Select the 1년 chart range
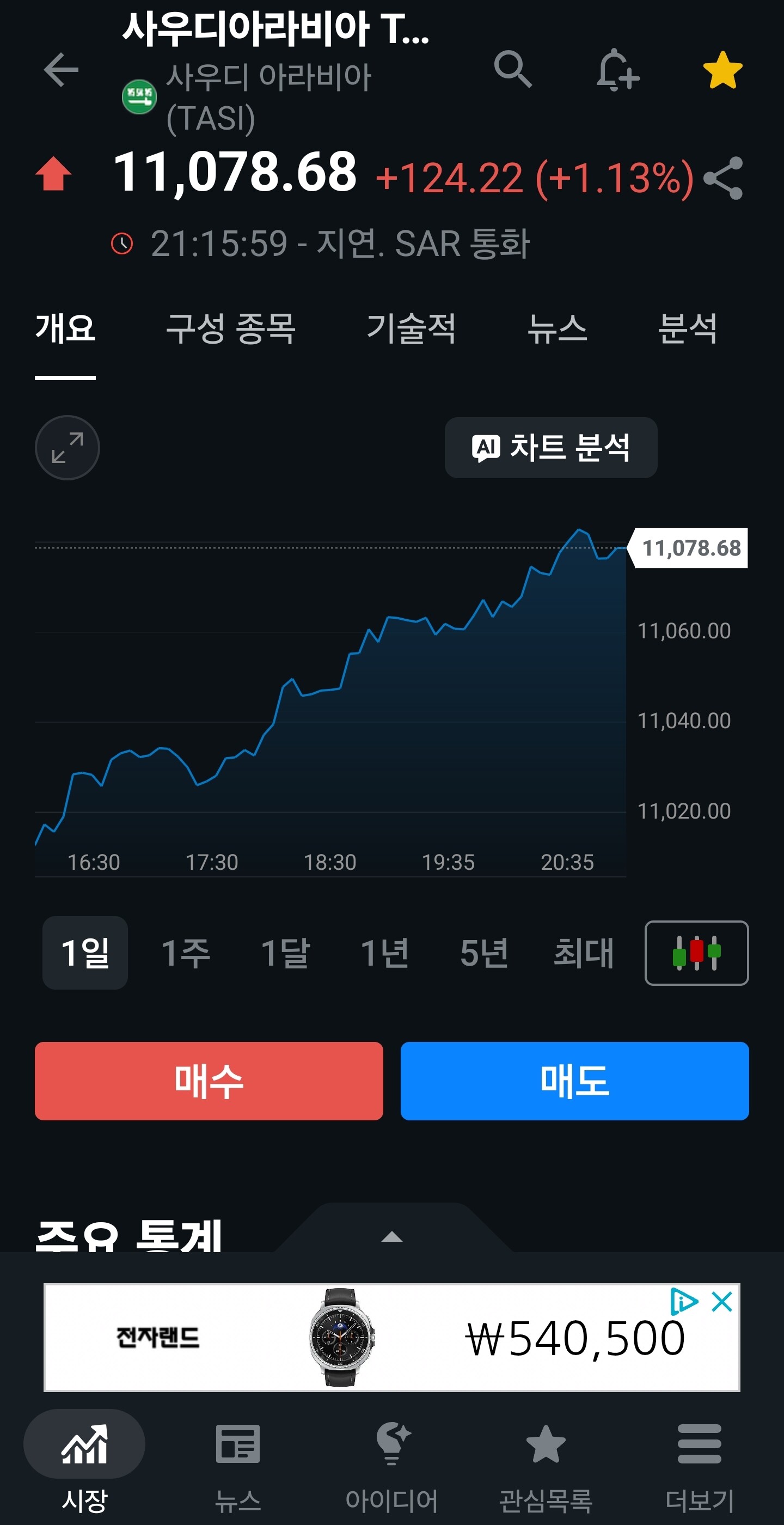 (x=384, y=953)
